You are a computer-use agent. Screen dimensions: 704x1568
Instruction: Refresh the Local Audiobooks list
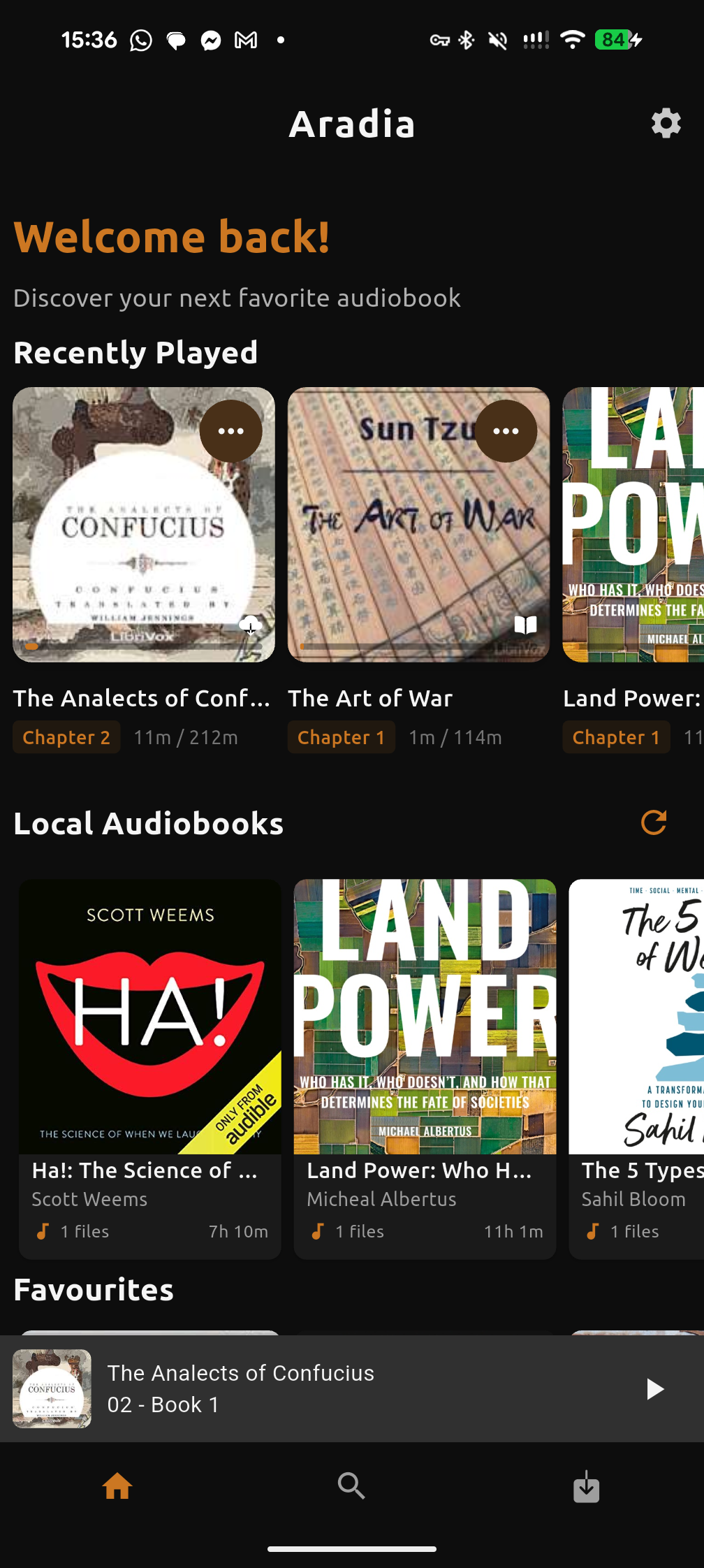pyautogui.click(x=654, y=823)
